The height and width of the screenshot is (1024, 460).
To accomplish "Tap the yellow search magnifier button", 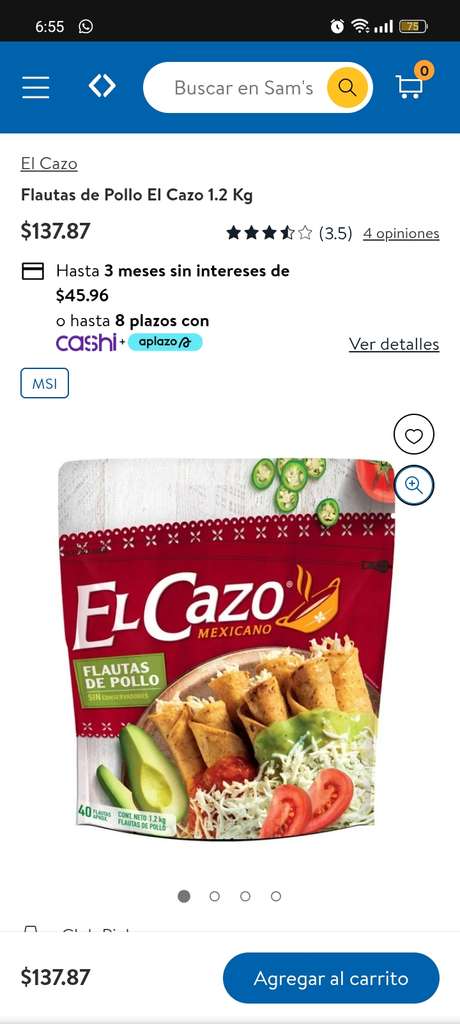I will [x=348, y=88].
